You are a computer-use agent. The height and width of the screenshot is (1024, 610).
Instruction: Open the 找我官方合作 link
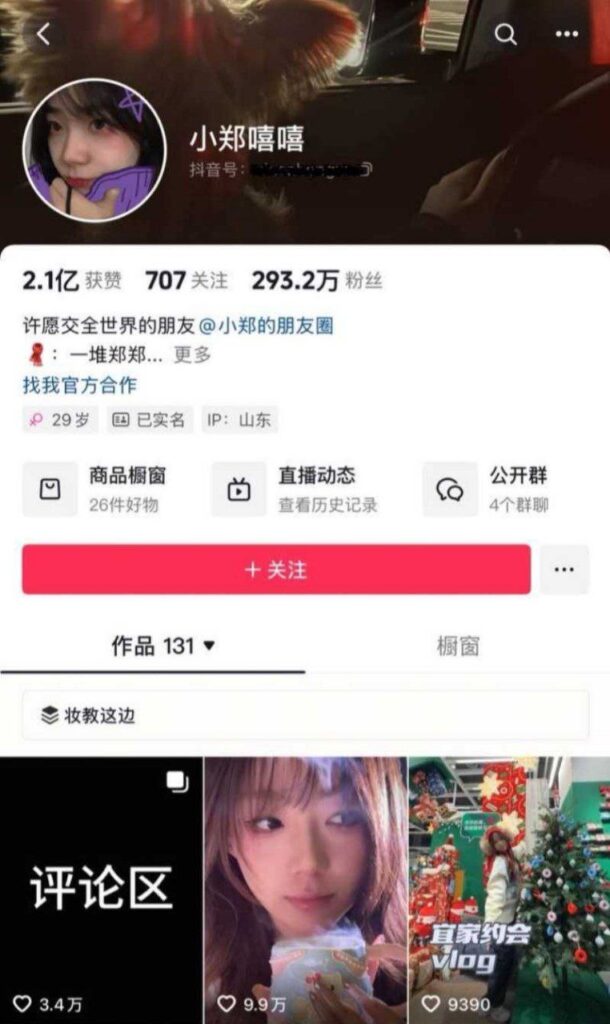pos(80,385)
